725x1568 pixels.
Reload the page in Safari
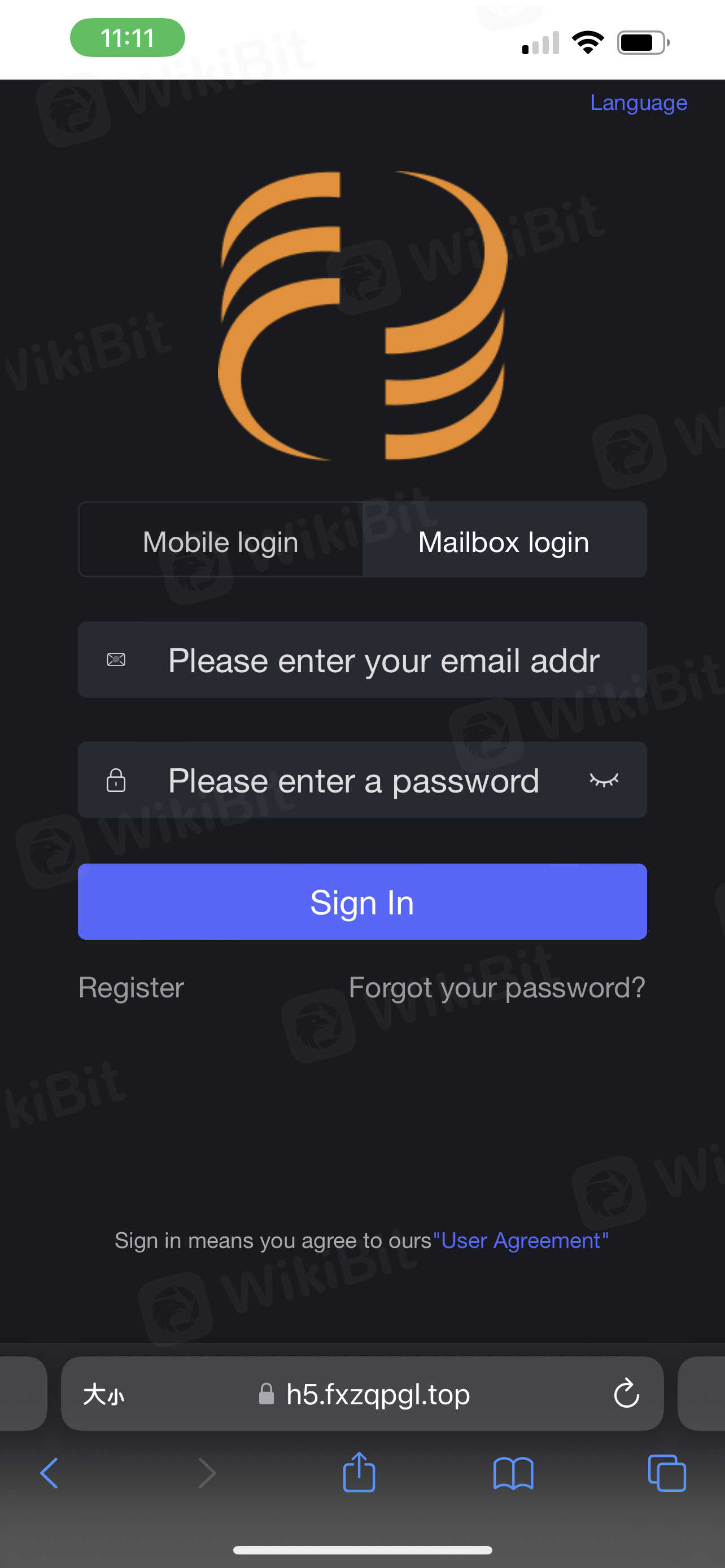tap(626, 1394)
